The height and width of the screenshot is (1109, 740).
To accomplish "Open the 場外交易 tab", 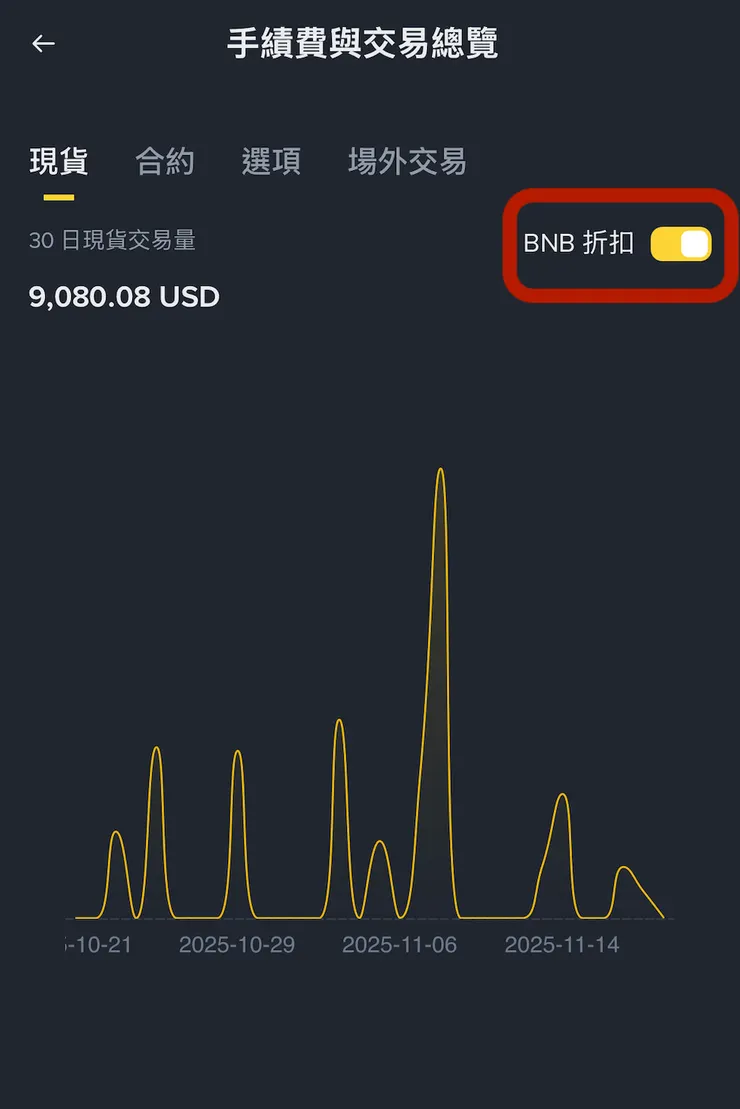I will 405,162.
